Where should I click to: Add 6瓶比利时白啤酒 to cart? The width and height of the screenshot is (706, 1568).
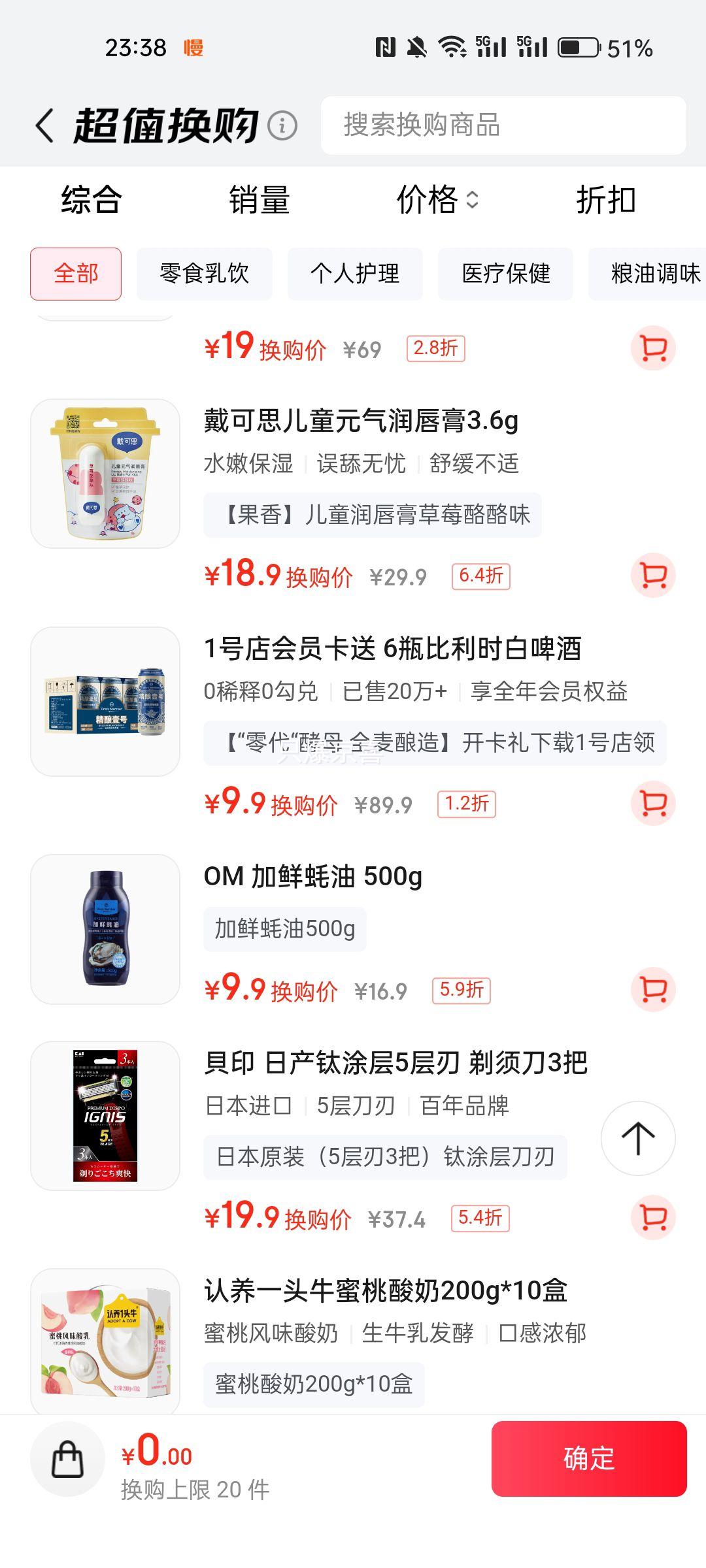pos(653,803)
